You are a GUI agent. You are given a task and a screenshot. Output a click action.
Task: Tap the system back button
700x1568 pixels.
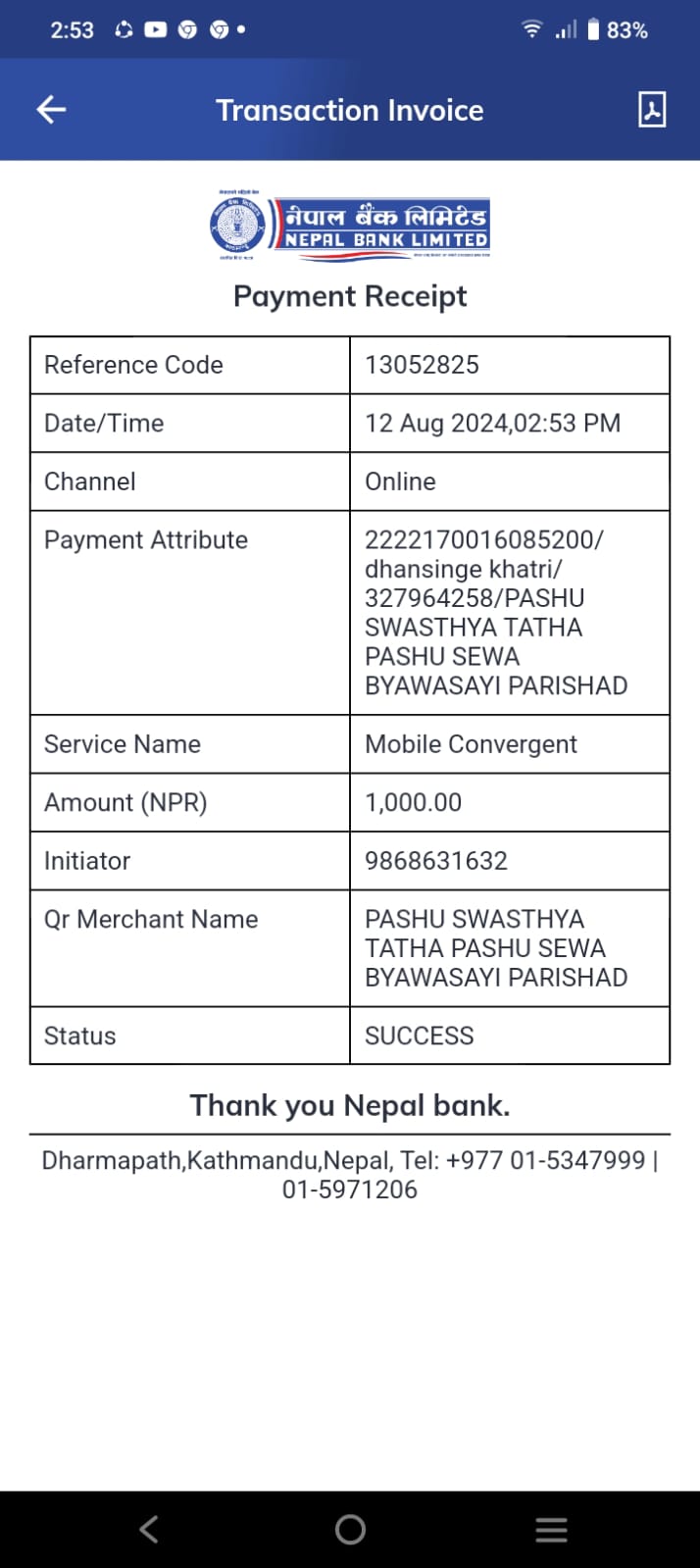[149, 1529]
